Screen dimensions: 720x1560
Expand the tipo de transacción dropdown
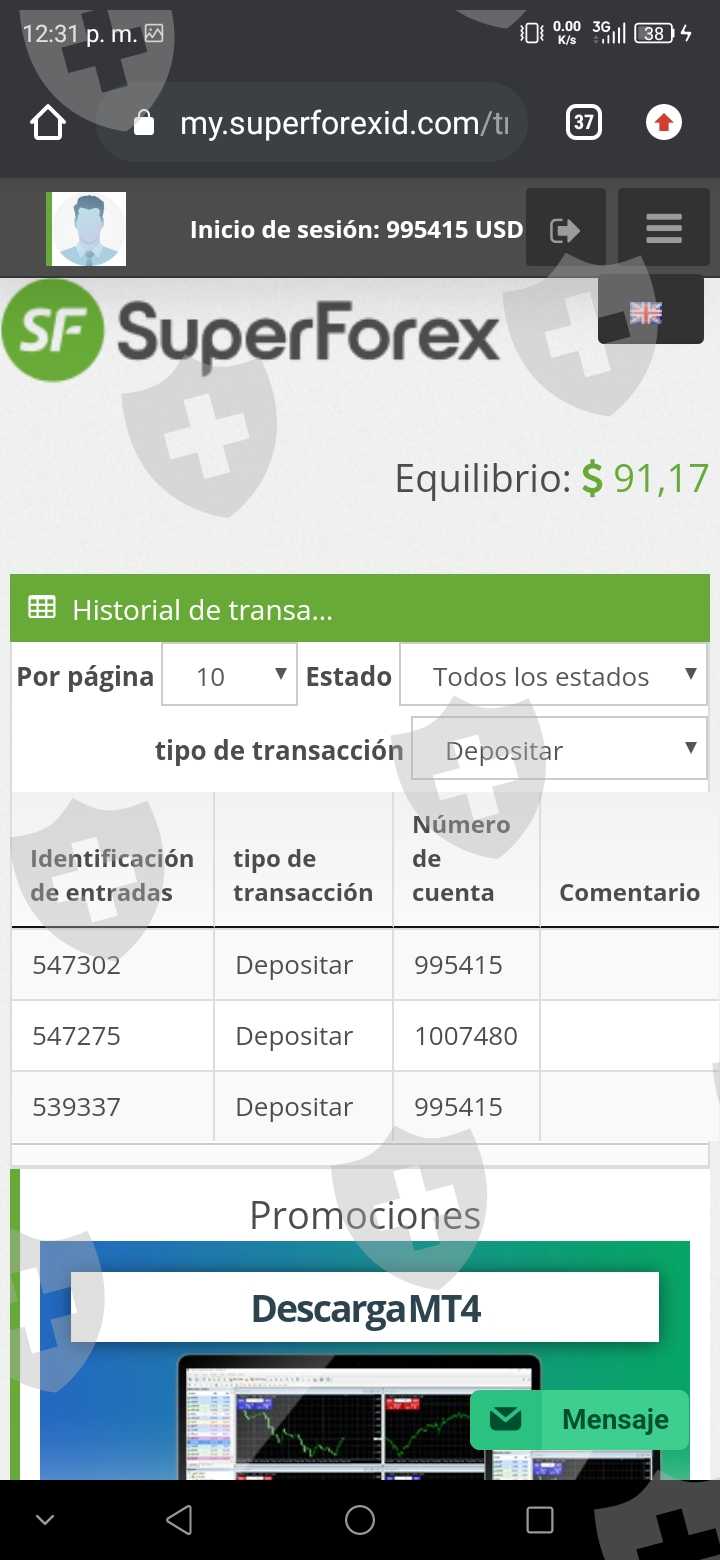coord(559,750)
